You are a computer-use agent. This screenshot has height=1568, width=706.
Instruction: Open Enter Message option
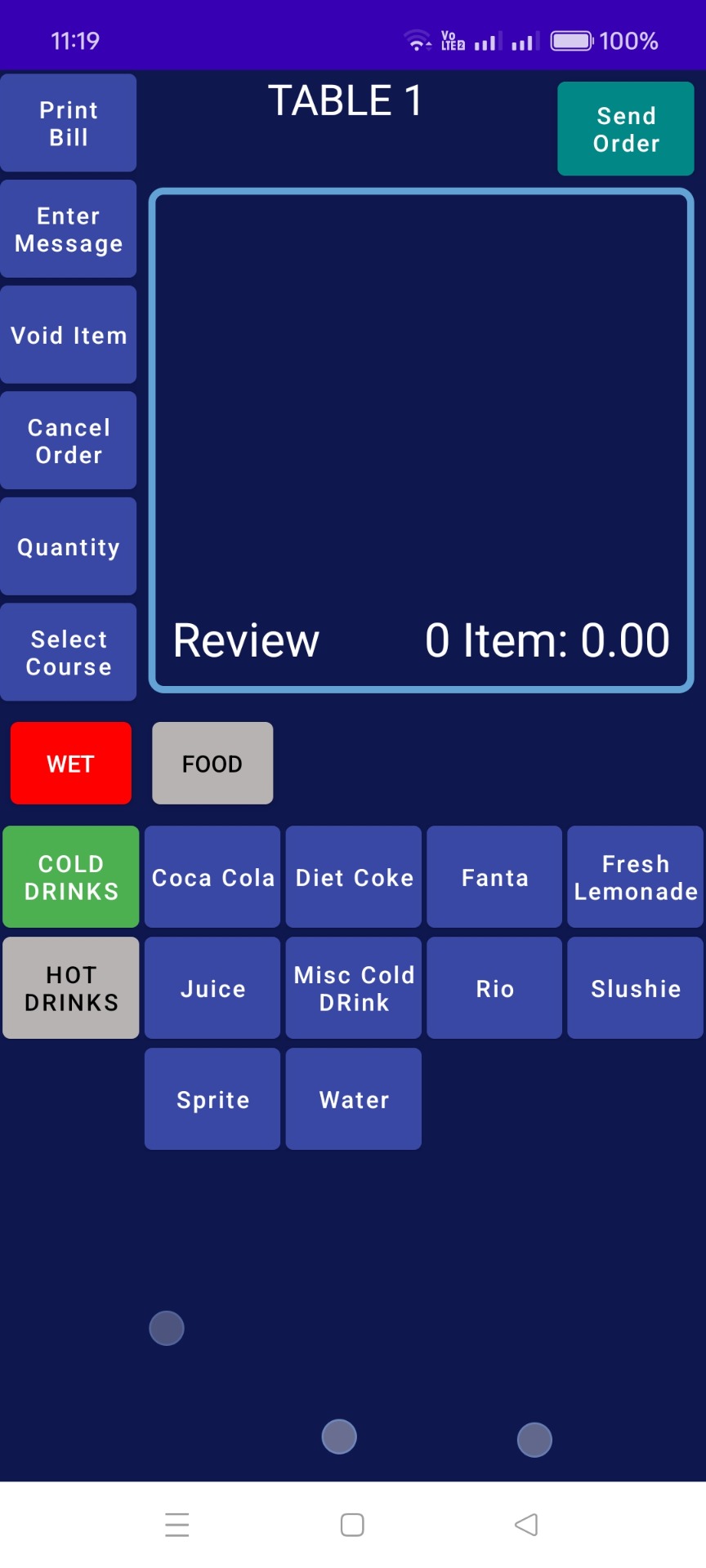pos(69,229)
